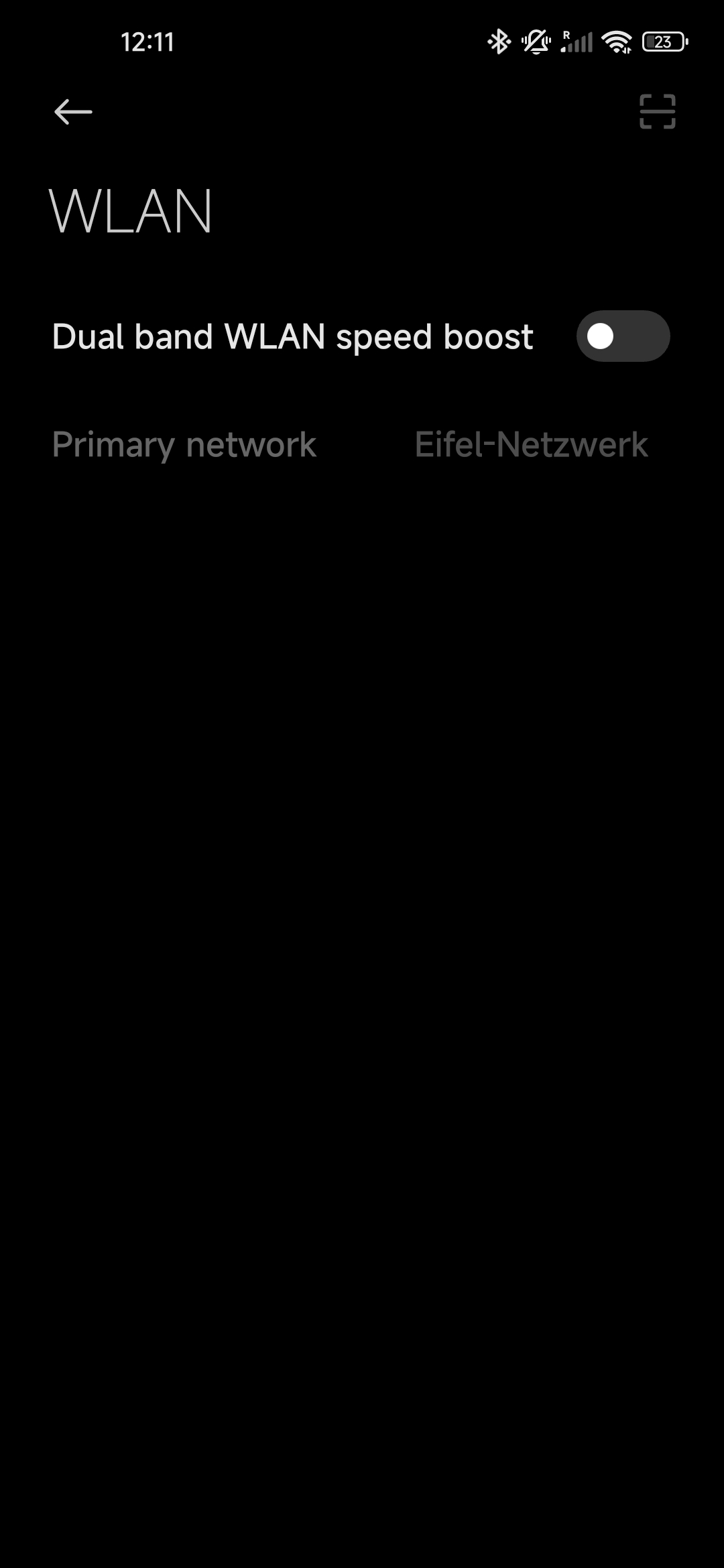Open the QR scan icon
Image resolution: width=724 pixels, height=1568 pixels.
coord(657,111)
